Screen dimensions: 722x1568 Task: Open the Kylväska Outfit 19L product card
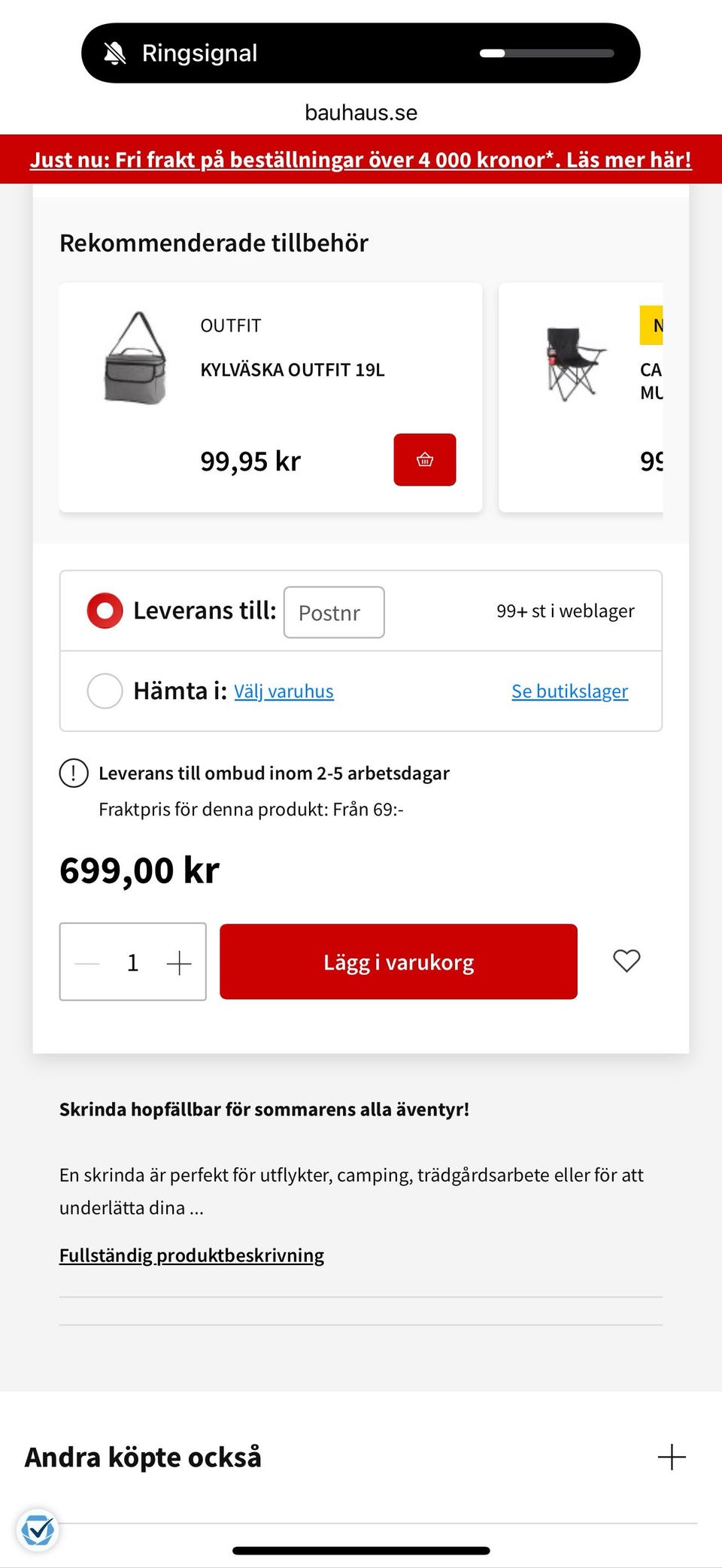[x=271, y=398]
